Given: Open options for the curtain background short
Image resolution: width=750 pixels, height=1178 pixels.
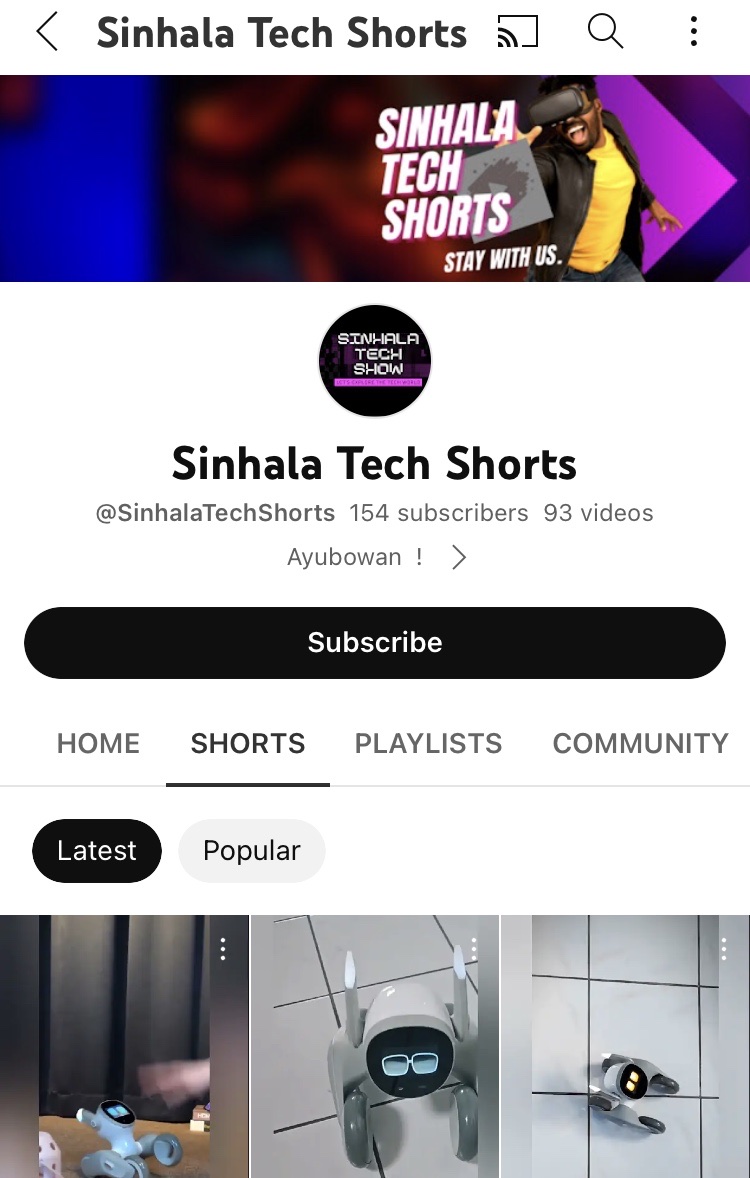Looking at the screenshot, I should pos(223,949).
